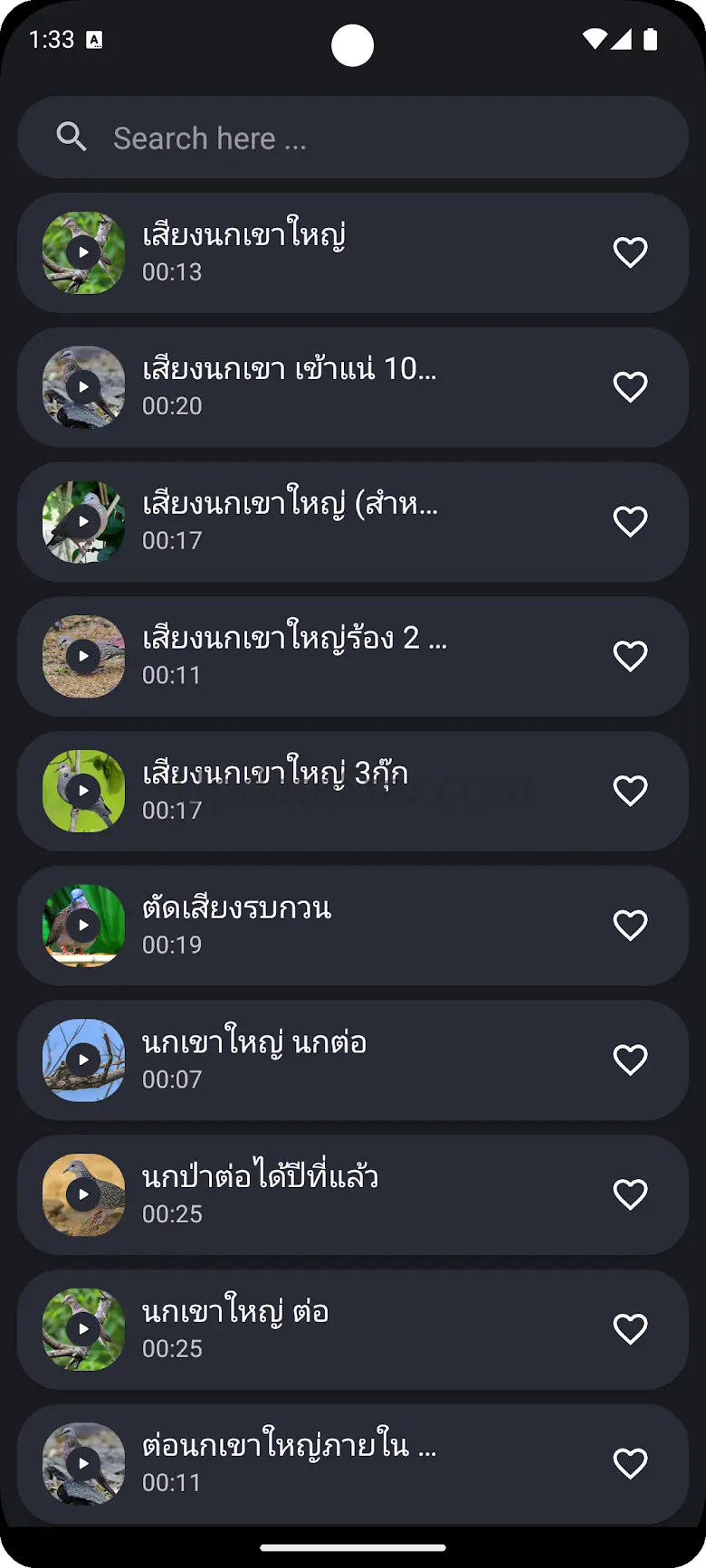Play the 00:13 เสียงนกเขาใหญ่ sound
706x1568 pixels.
(x=83, y=252)
